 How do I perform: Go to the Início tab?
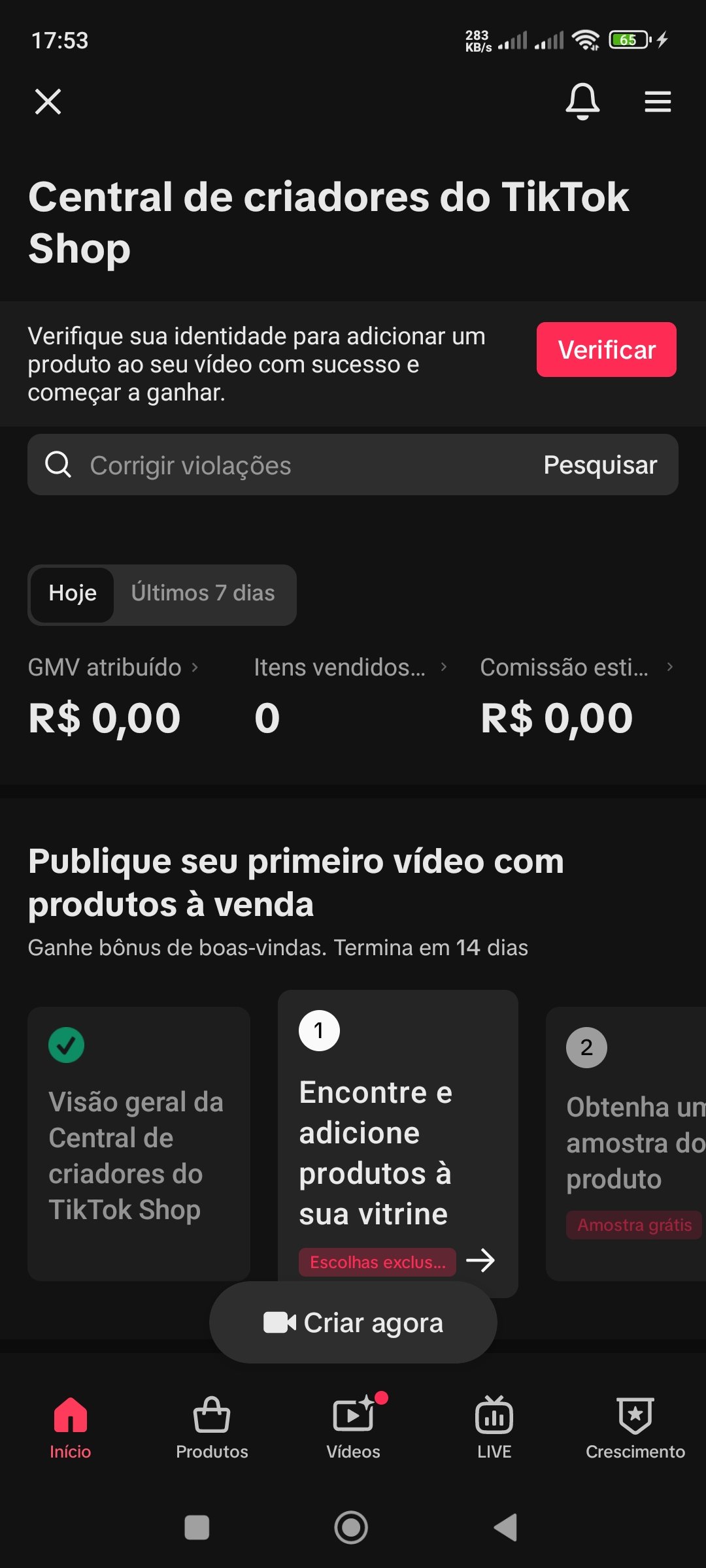click(x=71, y=1428)
